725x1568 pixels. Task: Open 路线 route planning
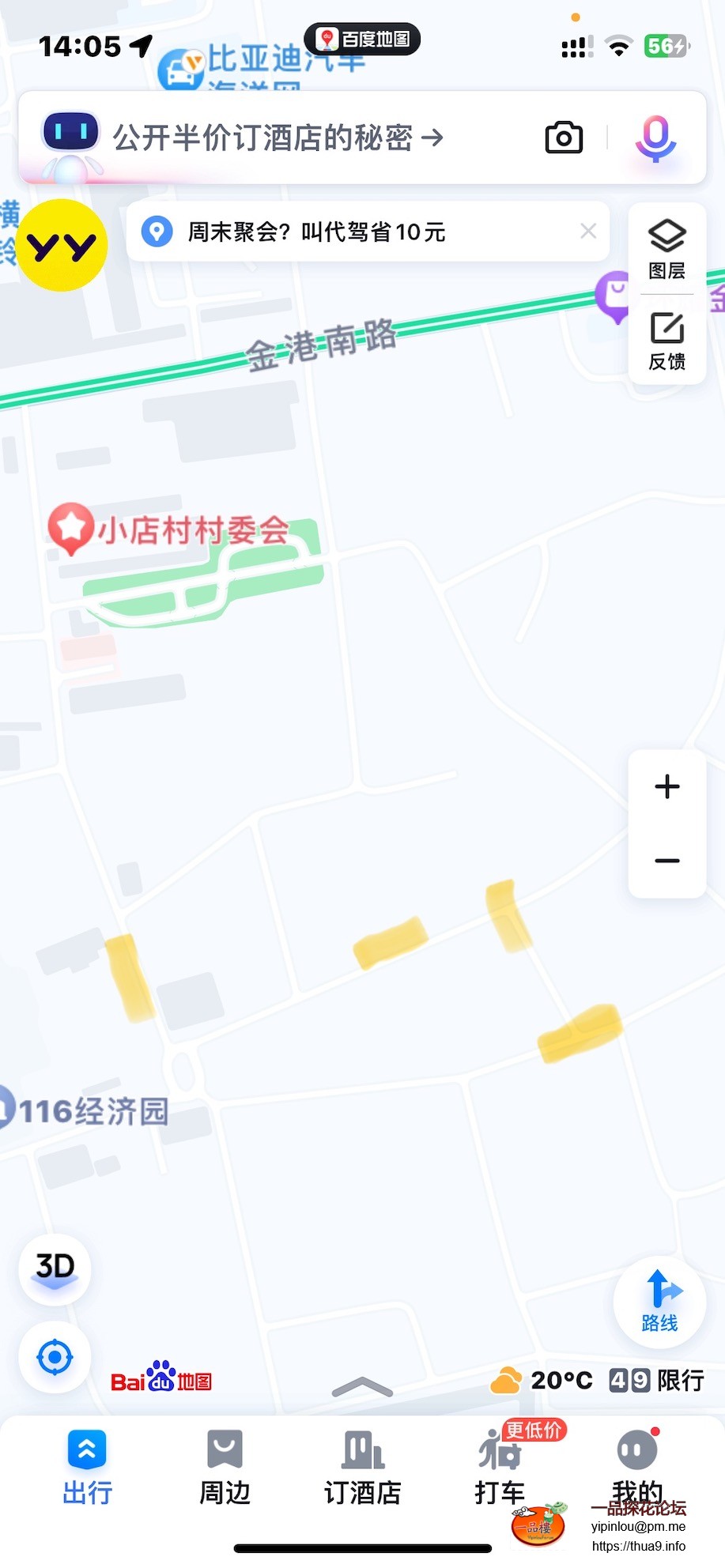[659, 1301]
